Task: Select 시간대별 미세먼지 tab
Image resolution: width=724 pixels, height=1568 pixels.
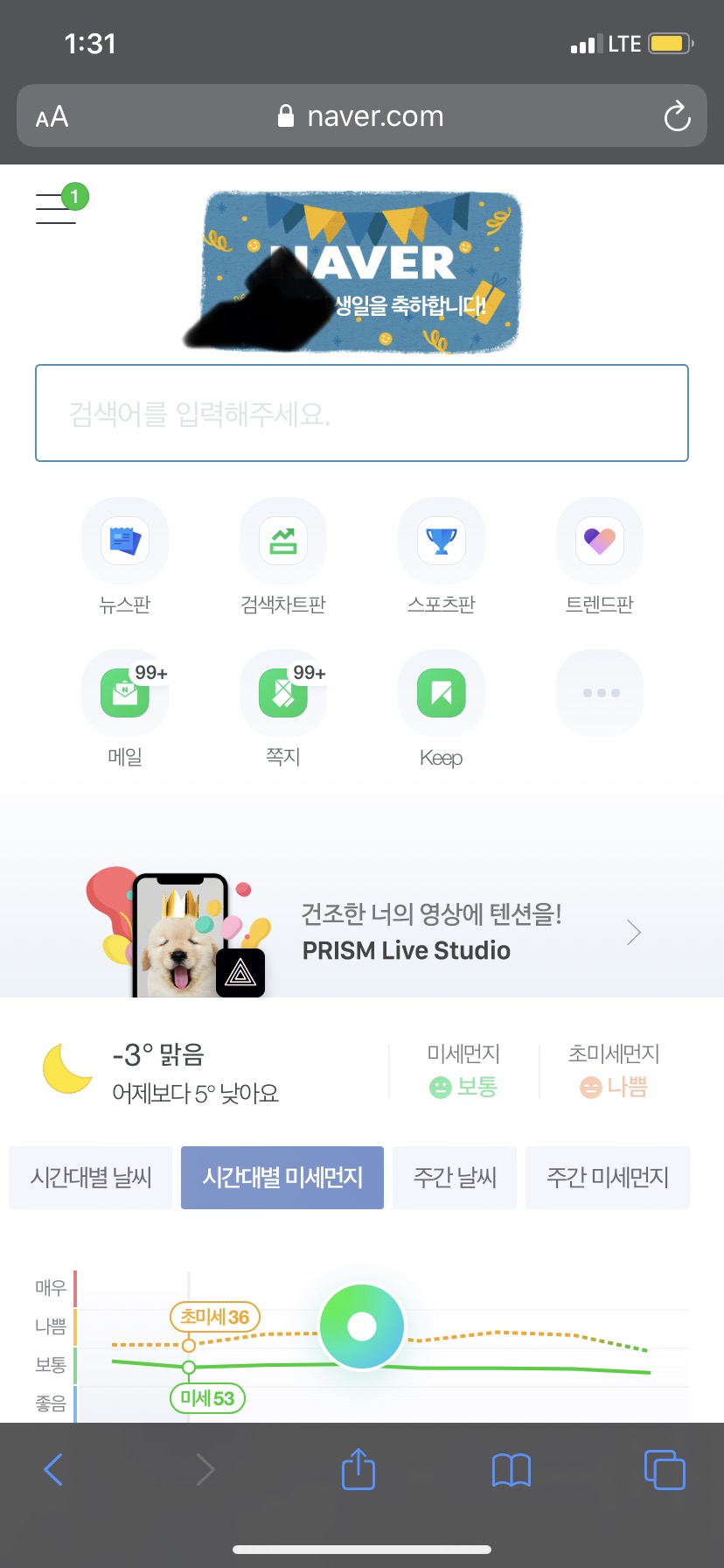Action: tap(282, 1178)
